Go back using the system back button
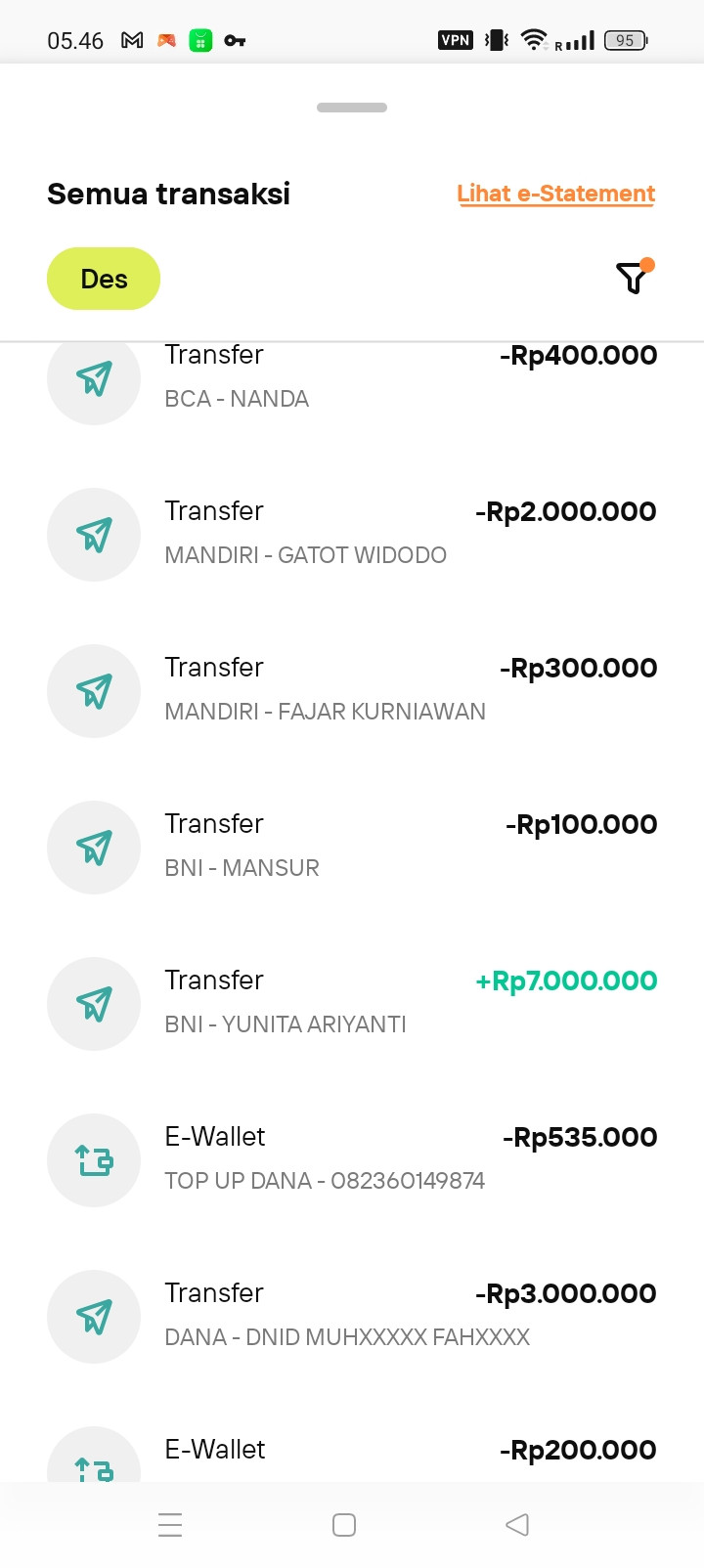 pyautogui.click(x=517, y=1525)
